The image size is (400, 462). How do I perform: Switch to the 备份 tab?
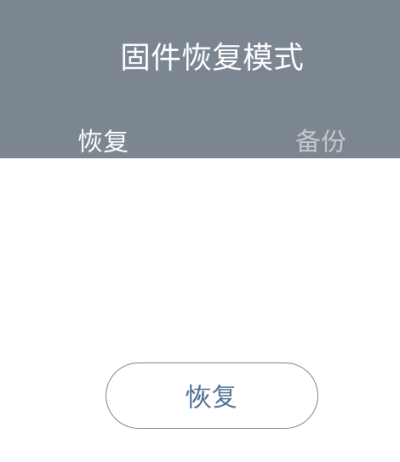tap(320, 141)
